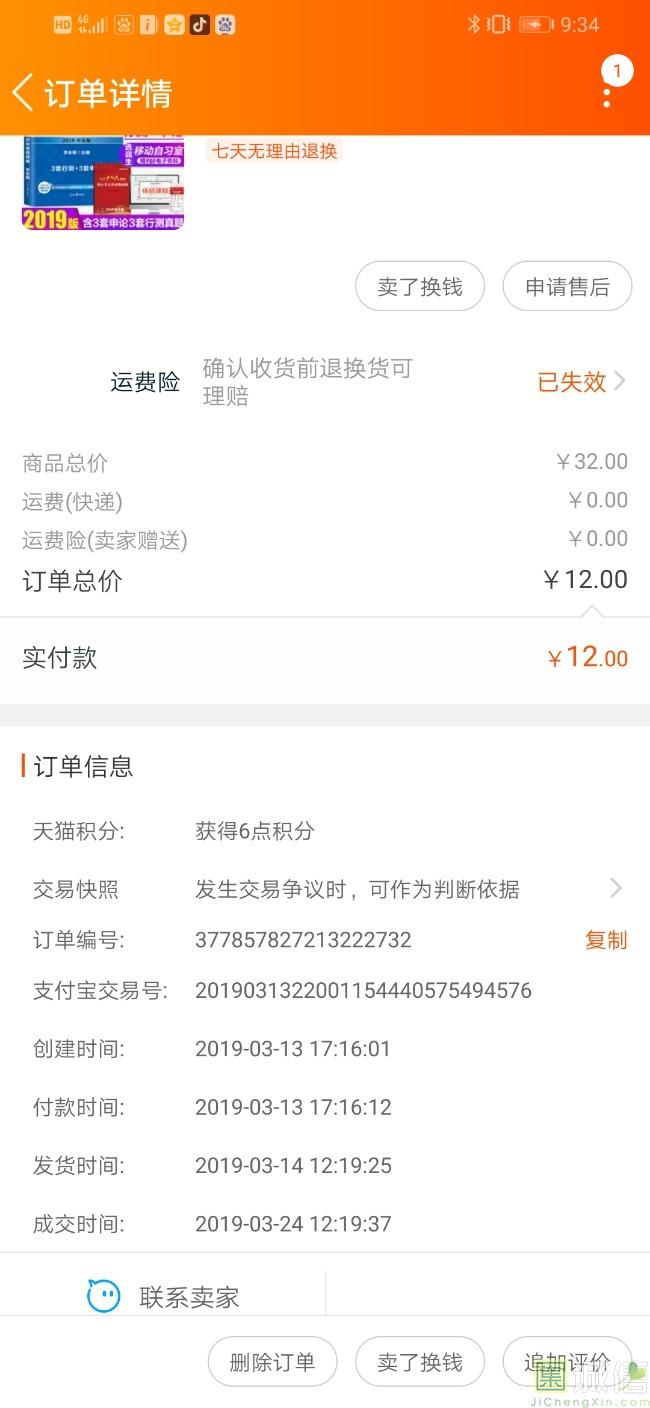Tap 卖了换钱 next to 删除订单
Image resolution: width=650 pixels, height=1408 pixels.
click(420, 1362)
